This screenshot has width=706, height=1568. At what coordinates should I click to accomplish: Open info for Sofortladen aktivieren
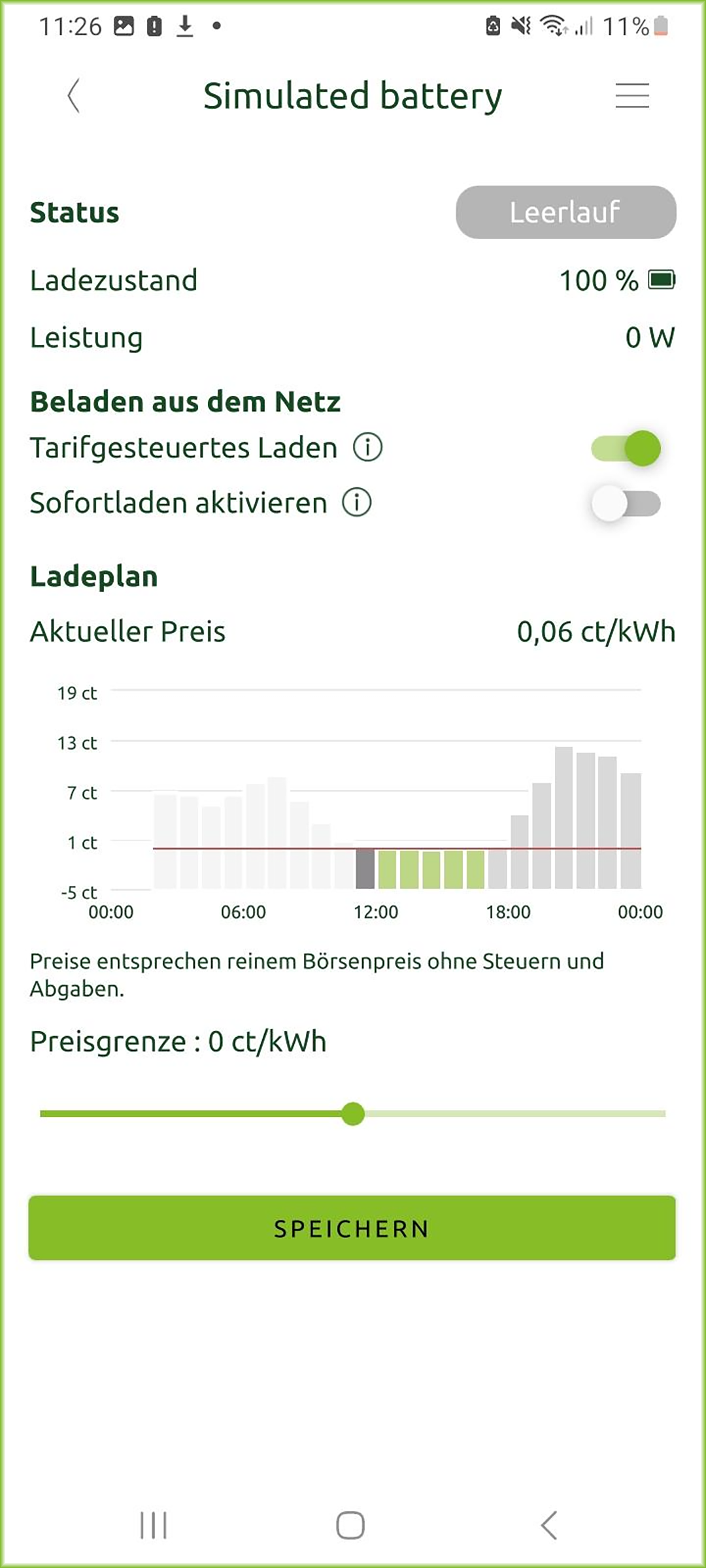(x=356, y=502)
